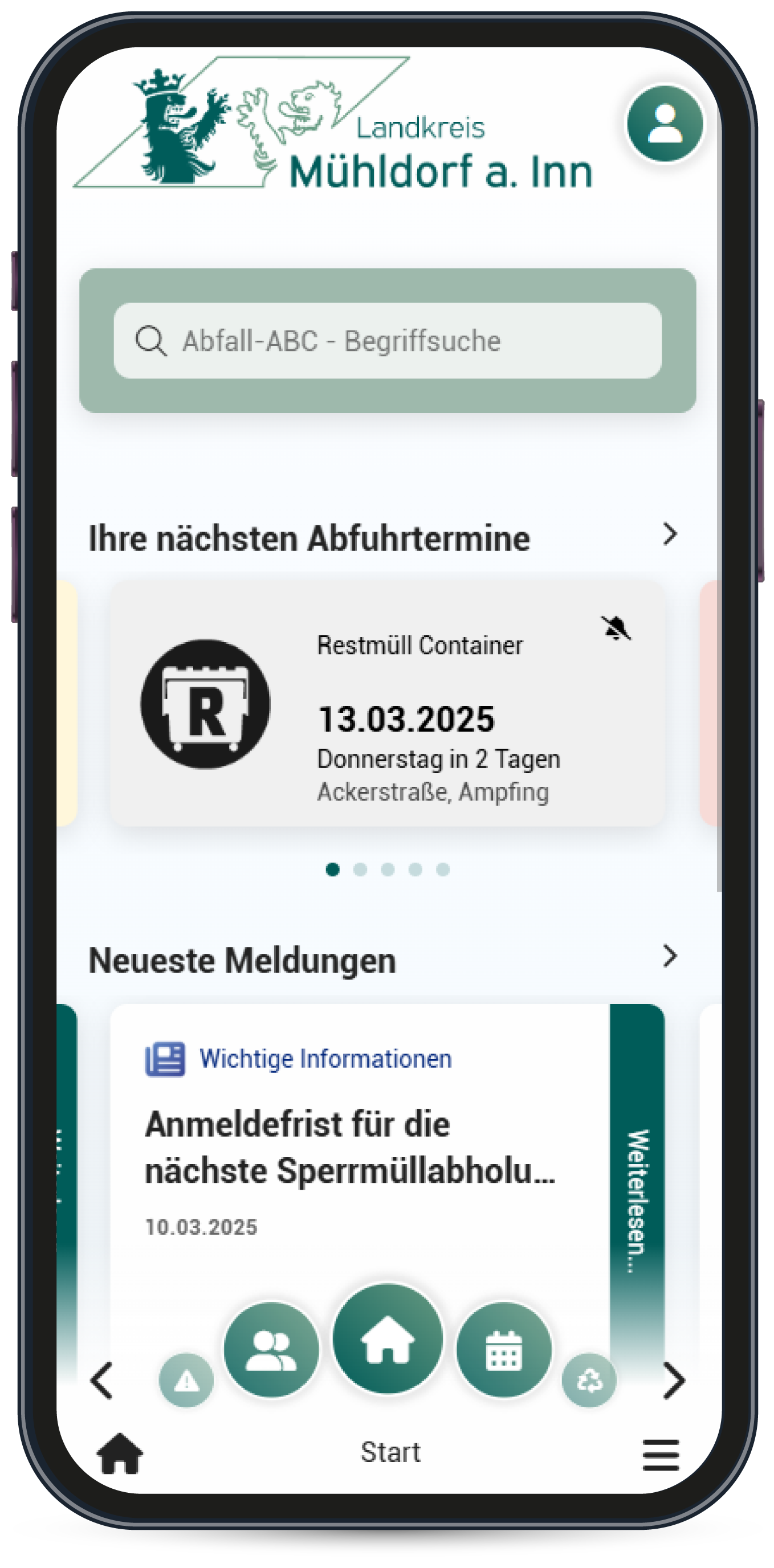The height and width of the screenshot is (1568, 774).
Task: Open the recycling symbol button
Action: 589,1381
